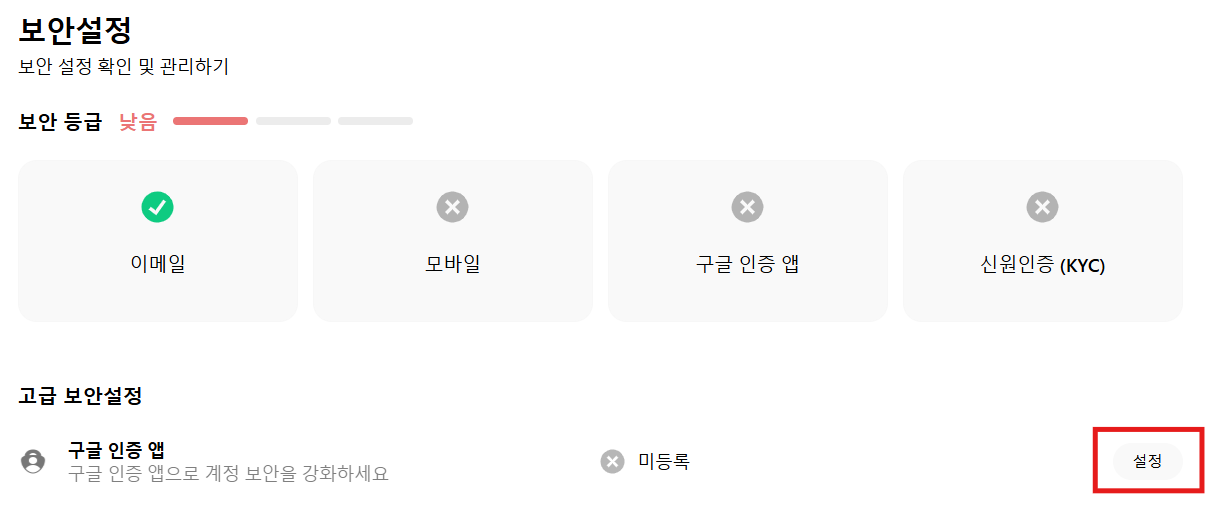
Task: Open the 이메일 verification card
Action: [158, 241]
